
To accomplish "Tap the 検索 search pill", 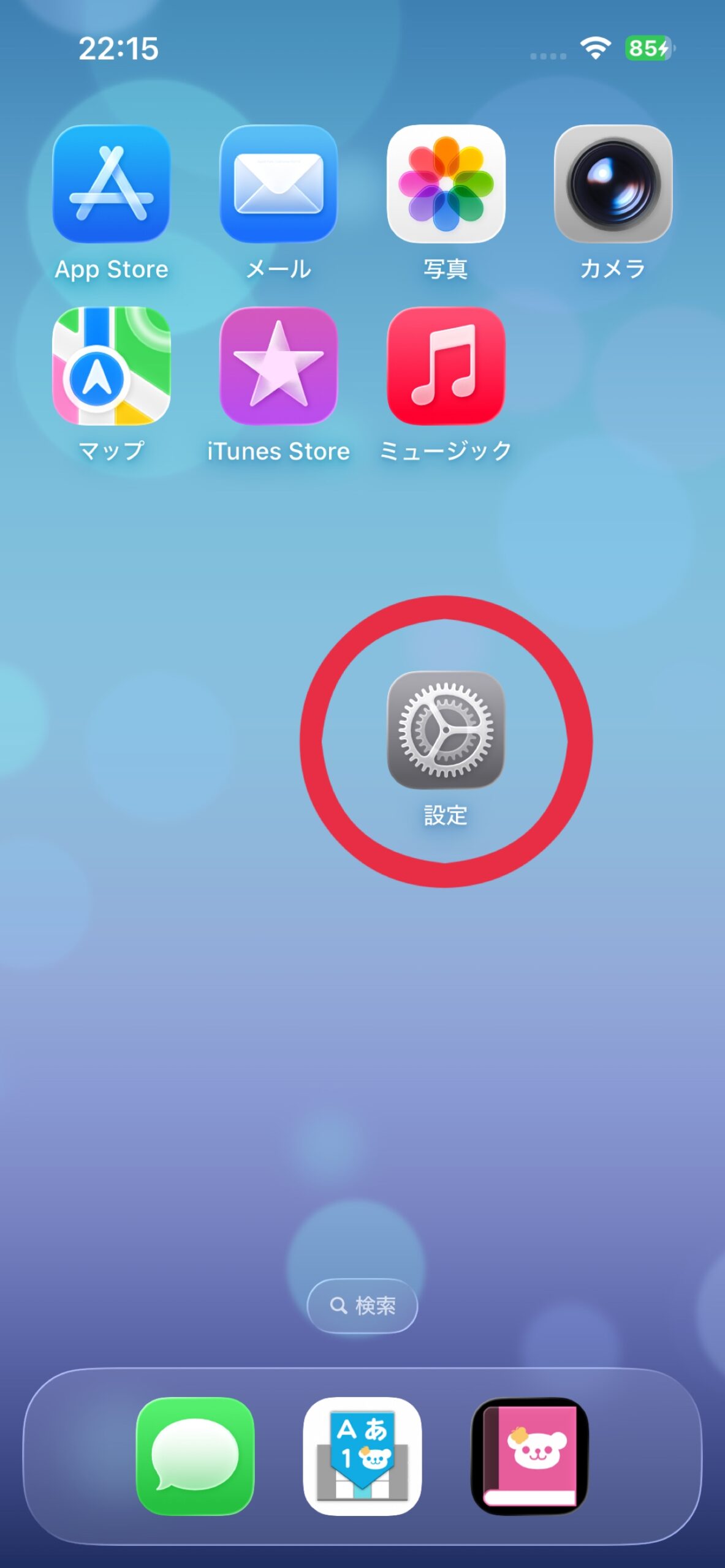I will coord(362,1305).
